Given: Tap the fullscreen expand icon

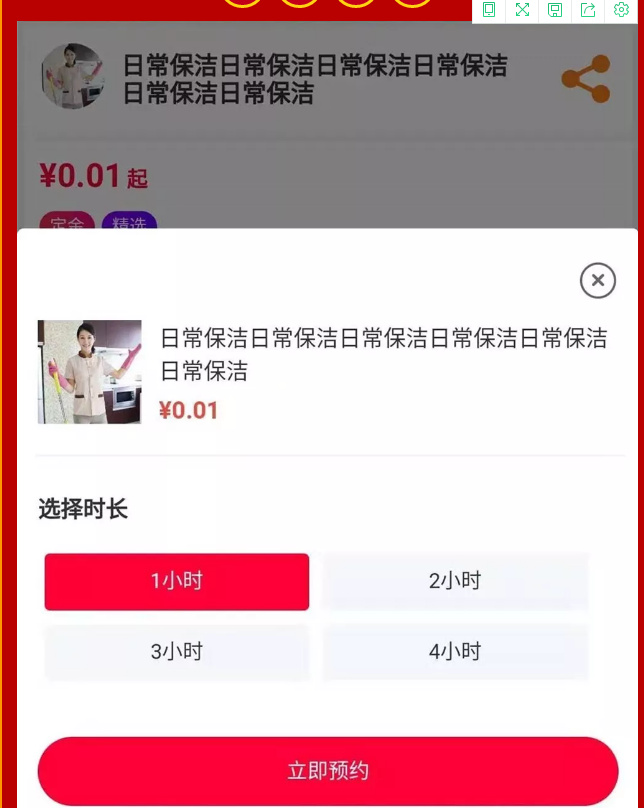Looking at the screenshot, I should (522, 10).
